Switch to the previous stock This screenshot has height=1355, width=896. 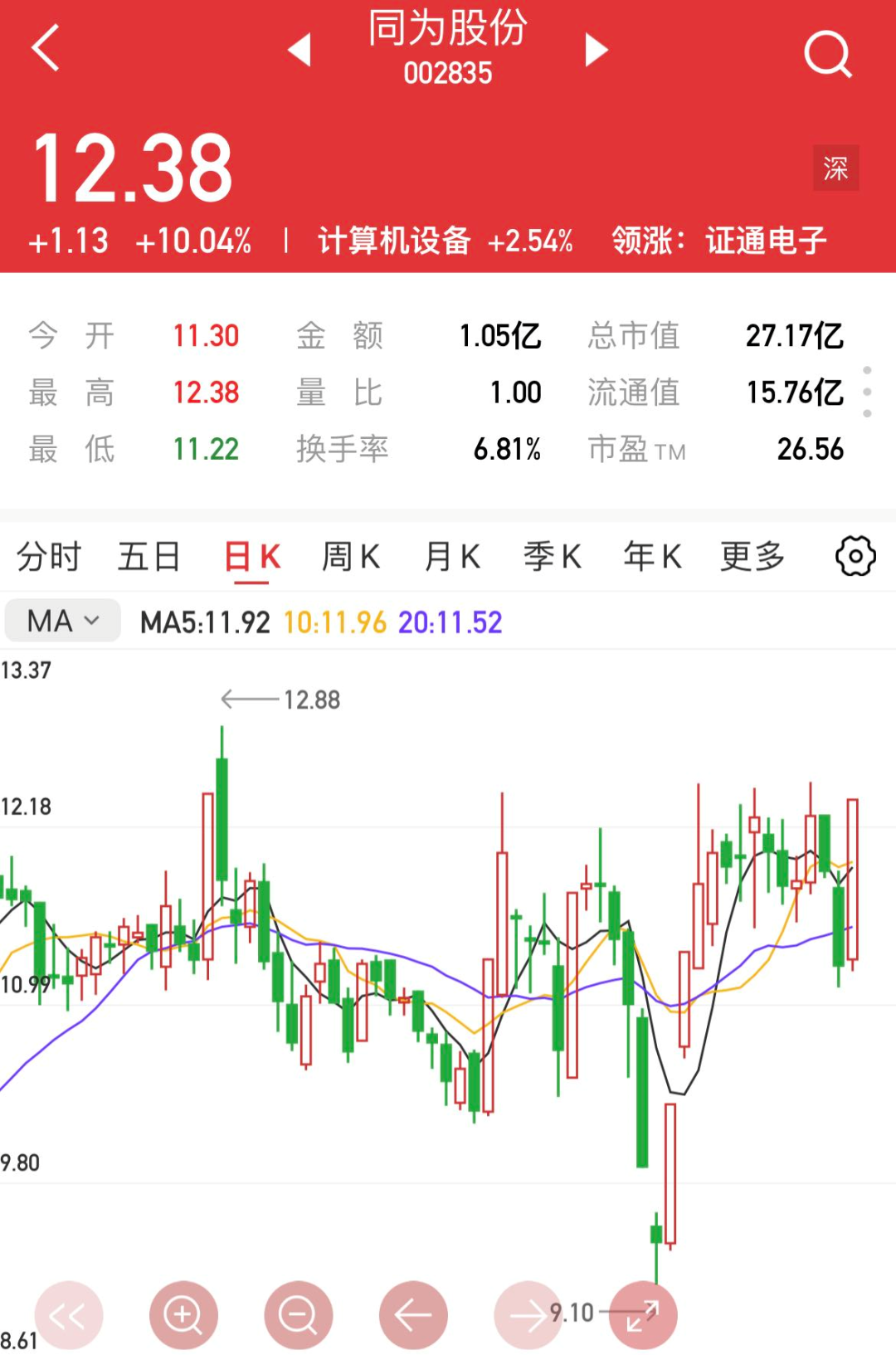(x=299, y=50)
